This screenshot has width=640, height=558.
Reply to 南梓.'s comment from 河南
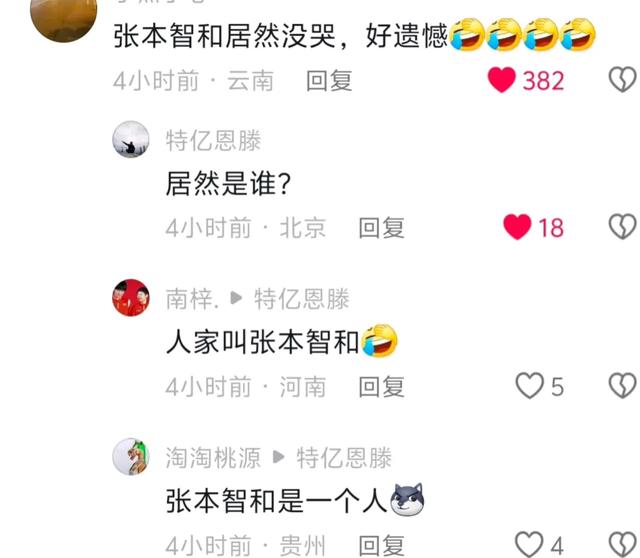pyautogui.click(x=381, y=385)
